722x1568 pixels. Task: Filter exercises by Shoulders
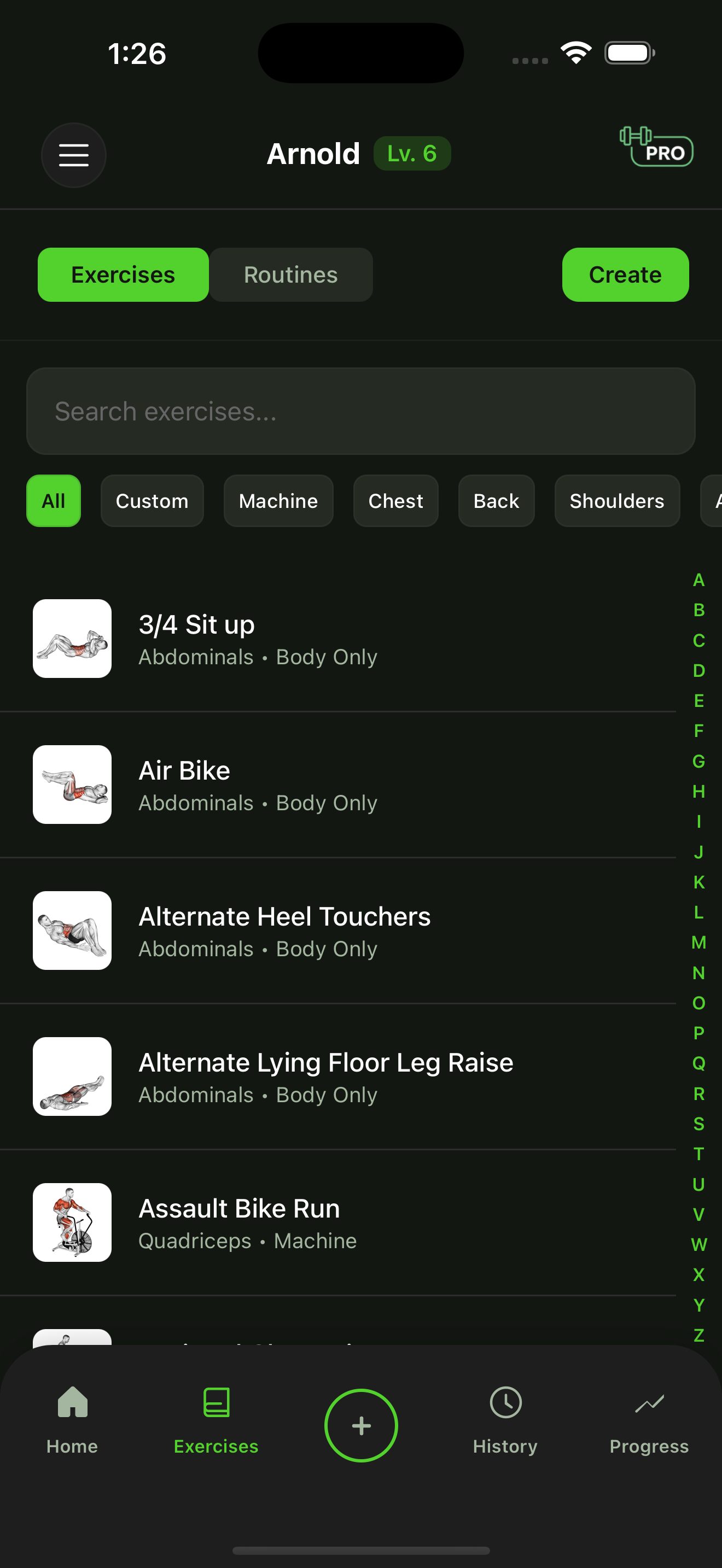pos(616,501)
